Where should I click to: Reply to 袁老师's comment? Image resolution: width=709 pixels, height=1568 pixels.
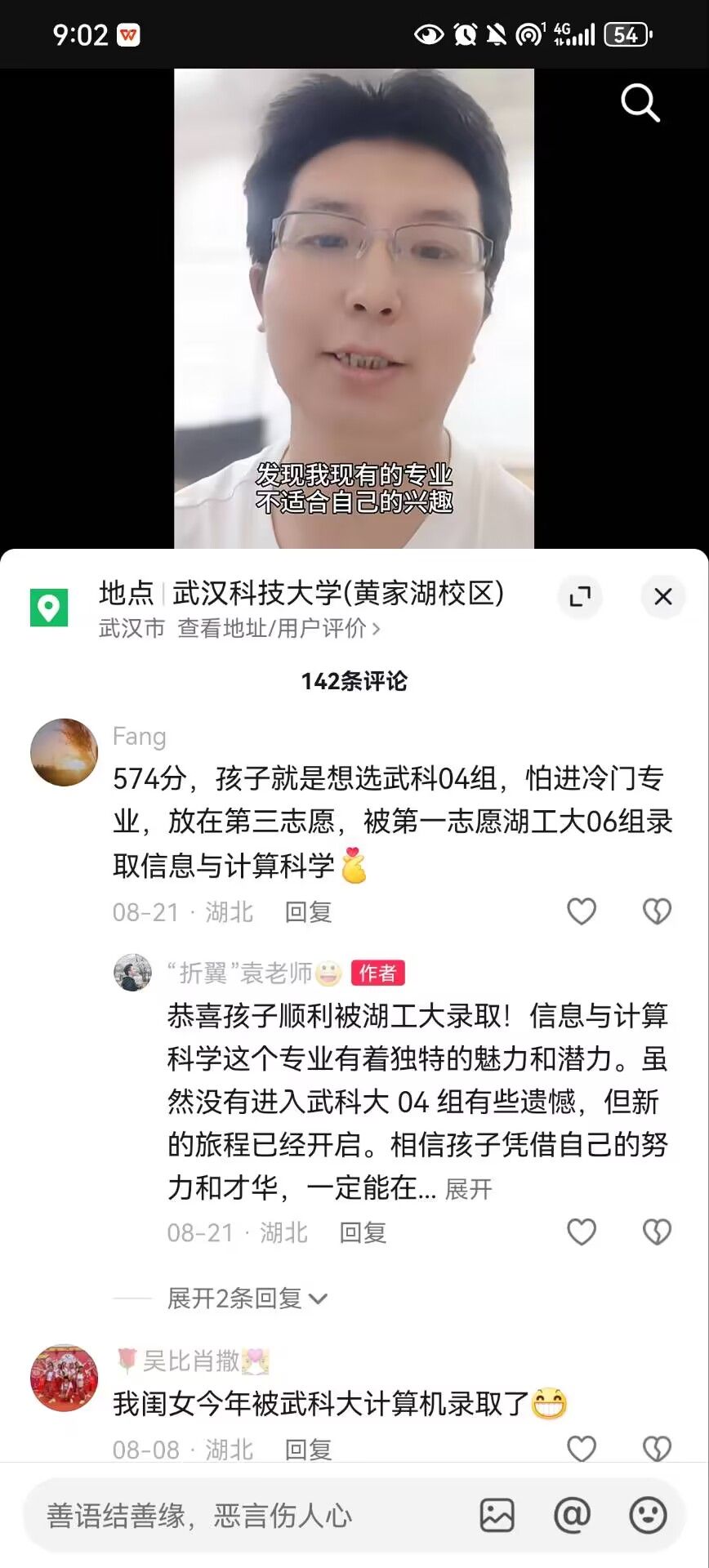coord(363,1232)
